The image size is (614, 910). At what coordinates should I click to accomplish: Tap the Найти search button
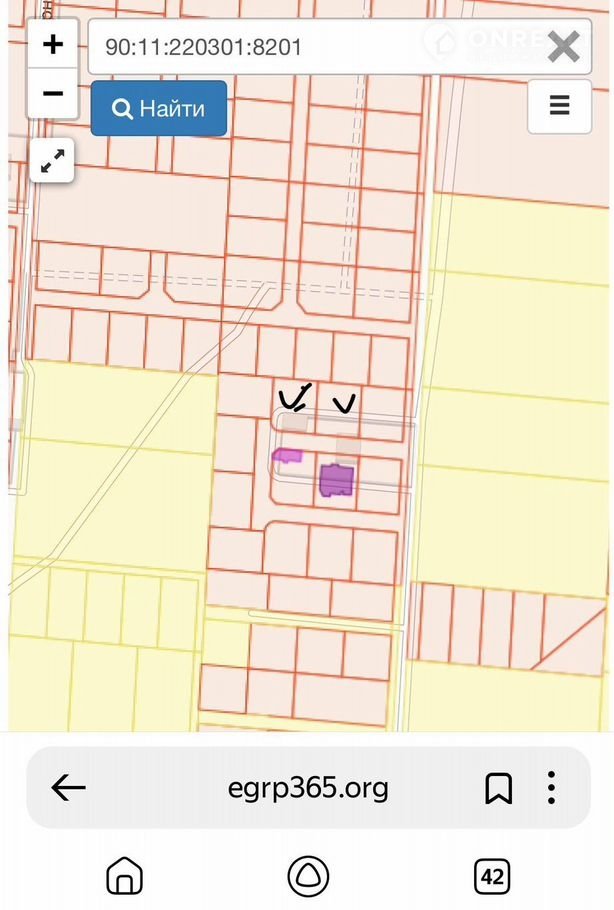coord(159,109)
